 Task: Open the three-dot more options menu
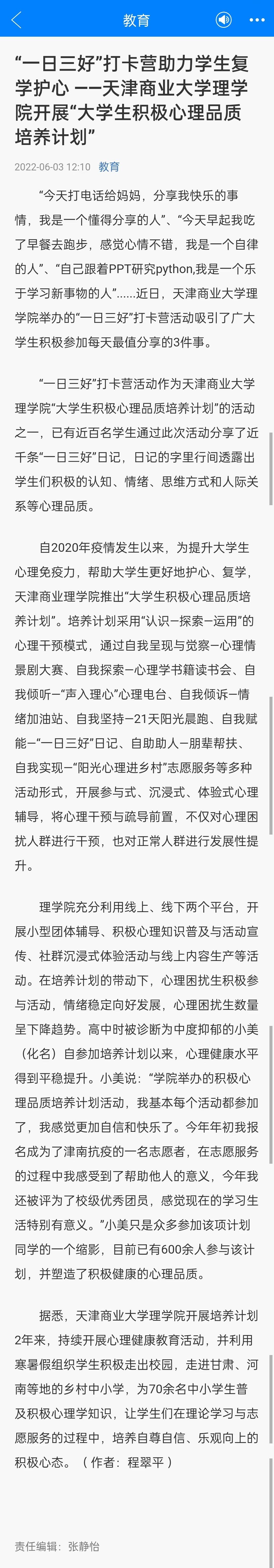(257, 20)
